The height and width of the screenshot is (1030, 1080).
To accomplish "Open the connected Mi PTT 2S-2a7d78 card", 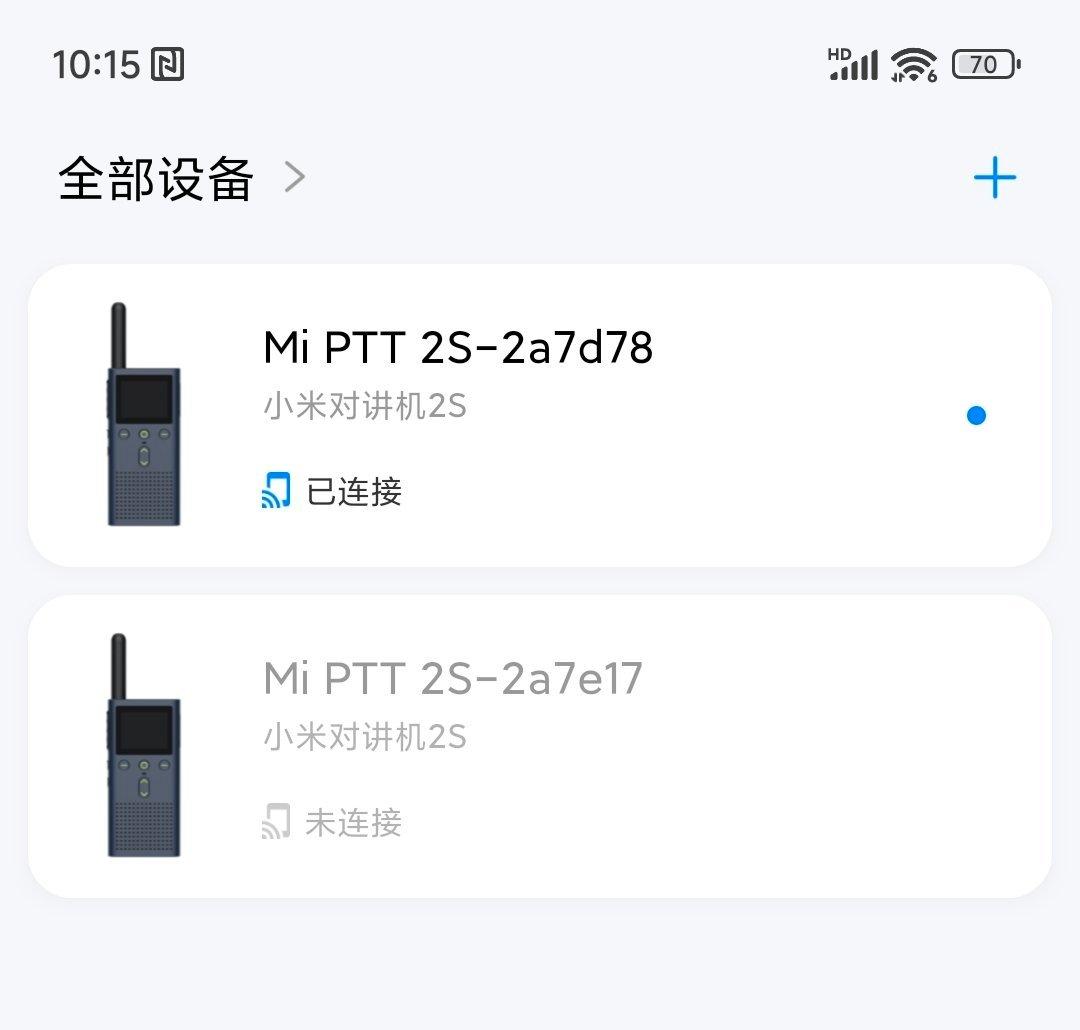I will tap(540, 415).
